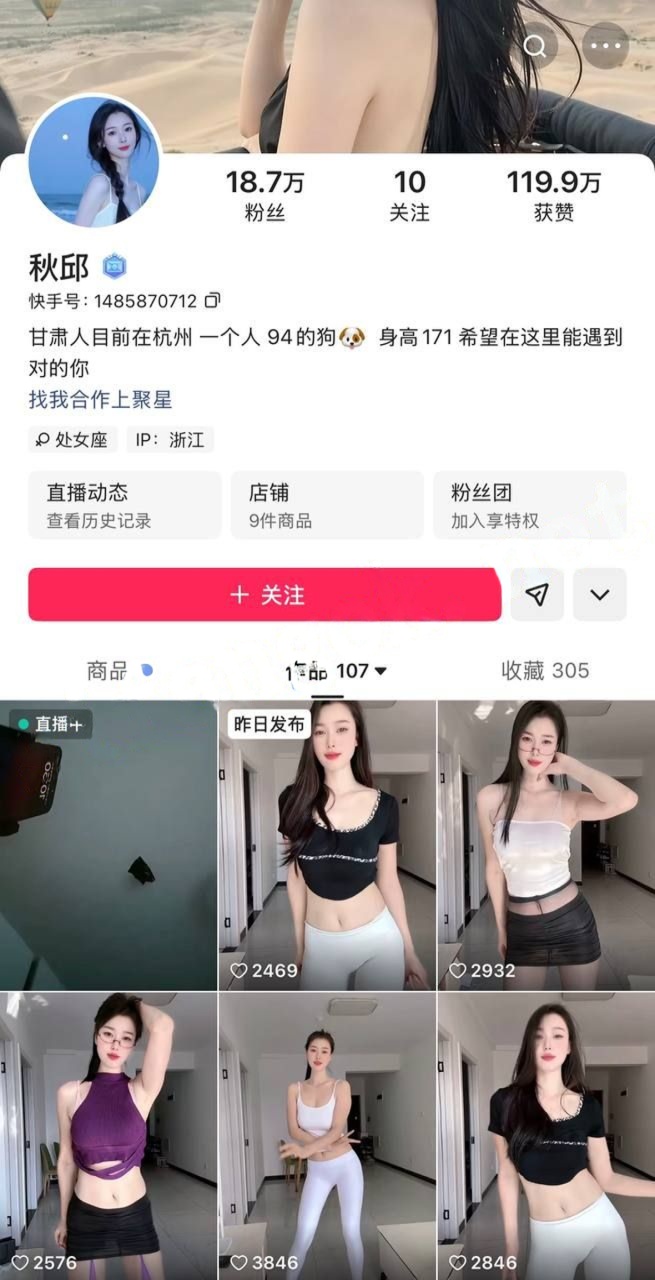View the 18.7万 粉丝 followers list
655x1280 pixels.
click(x=265, y=195)
